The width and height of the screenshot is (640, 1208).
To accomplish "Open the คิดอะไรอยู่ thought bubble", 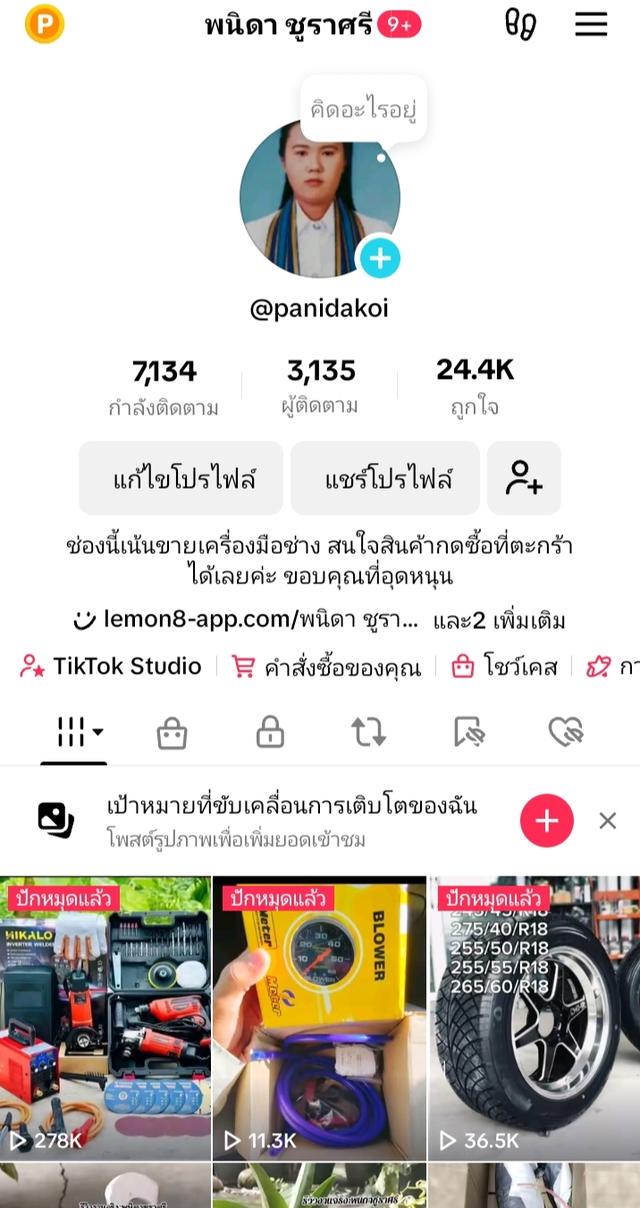I will pos(363,109).
